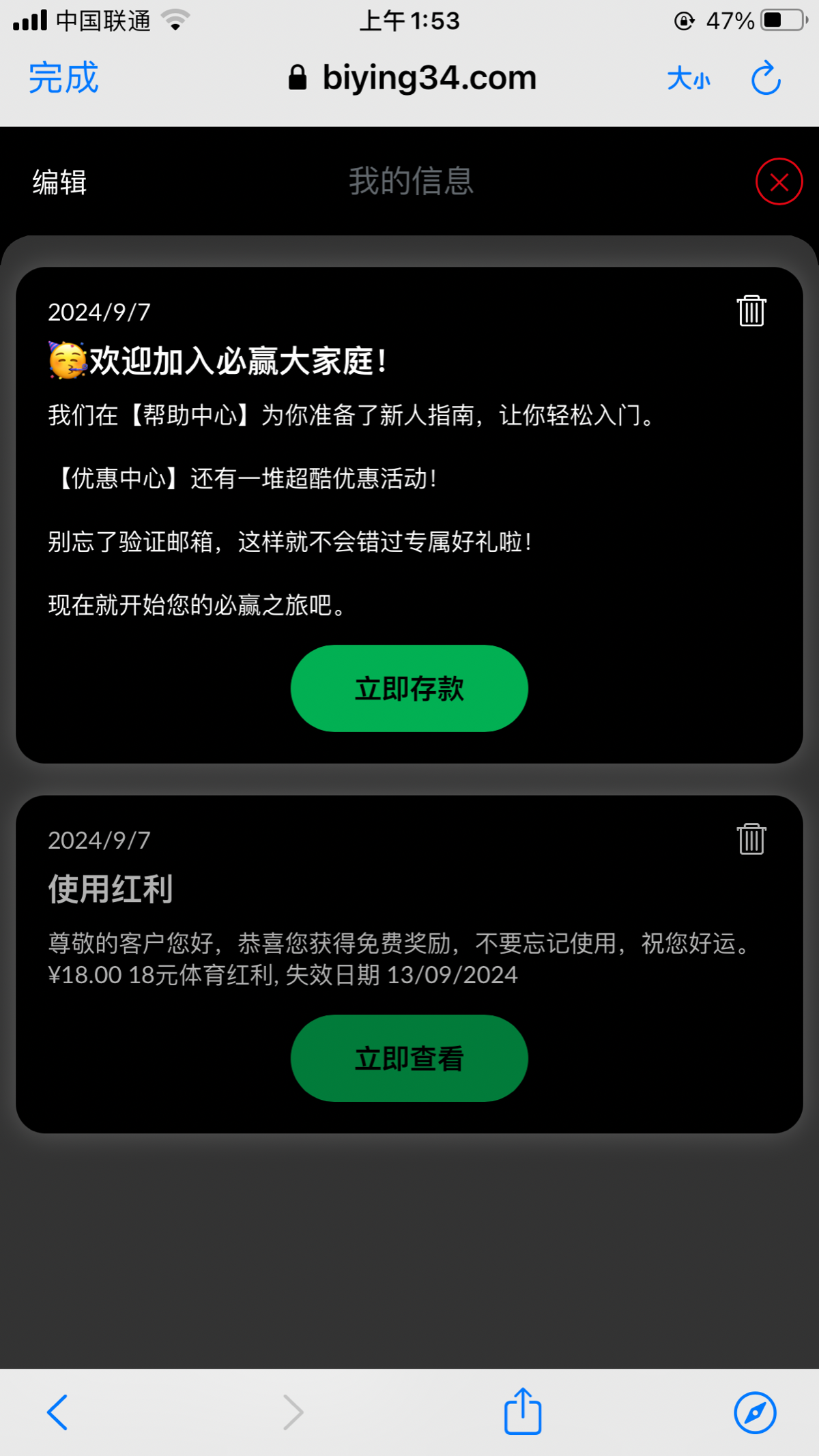The height and width of the screenshot is (1456, 819).
Task: Delete the 使用红利 message
Action: [x=751, y=839]
